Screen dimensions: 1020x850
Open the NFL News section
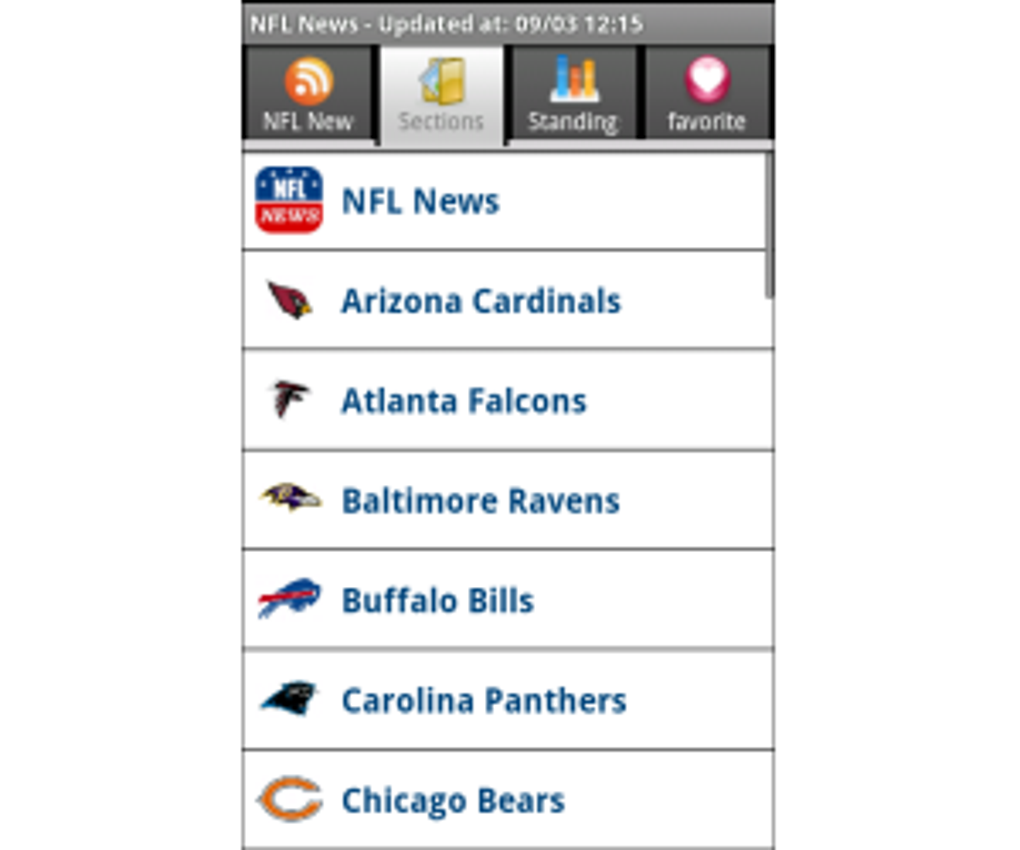505,201
